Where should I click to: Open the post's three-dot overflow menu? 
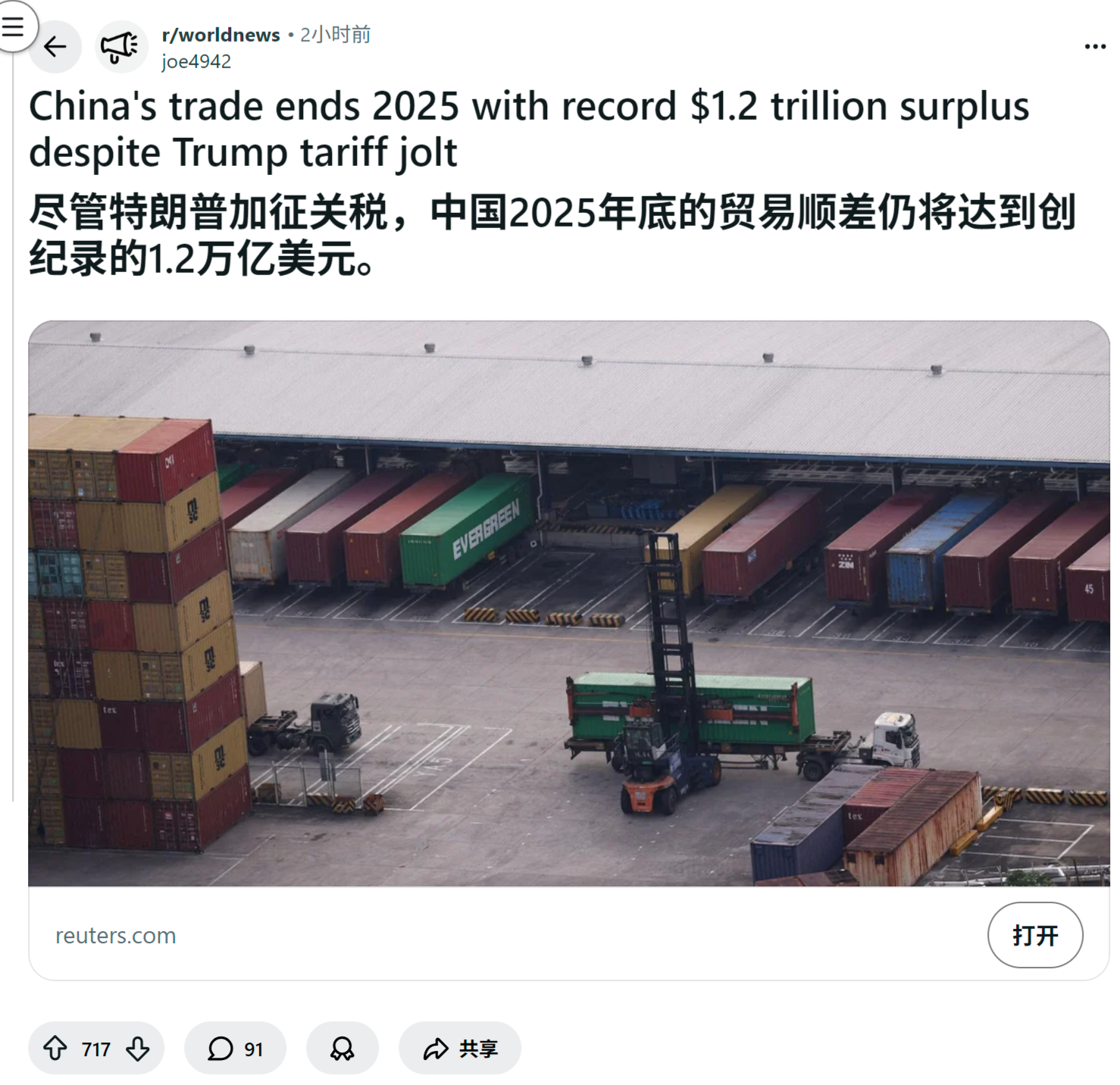tap(1095, 47)
